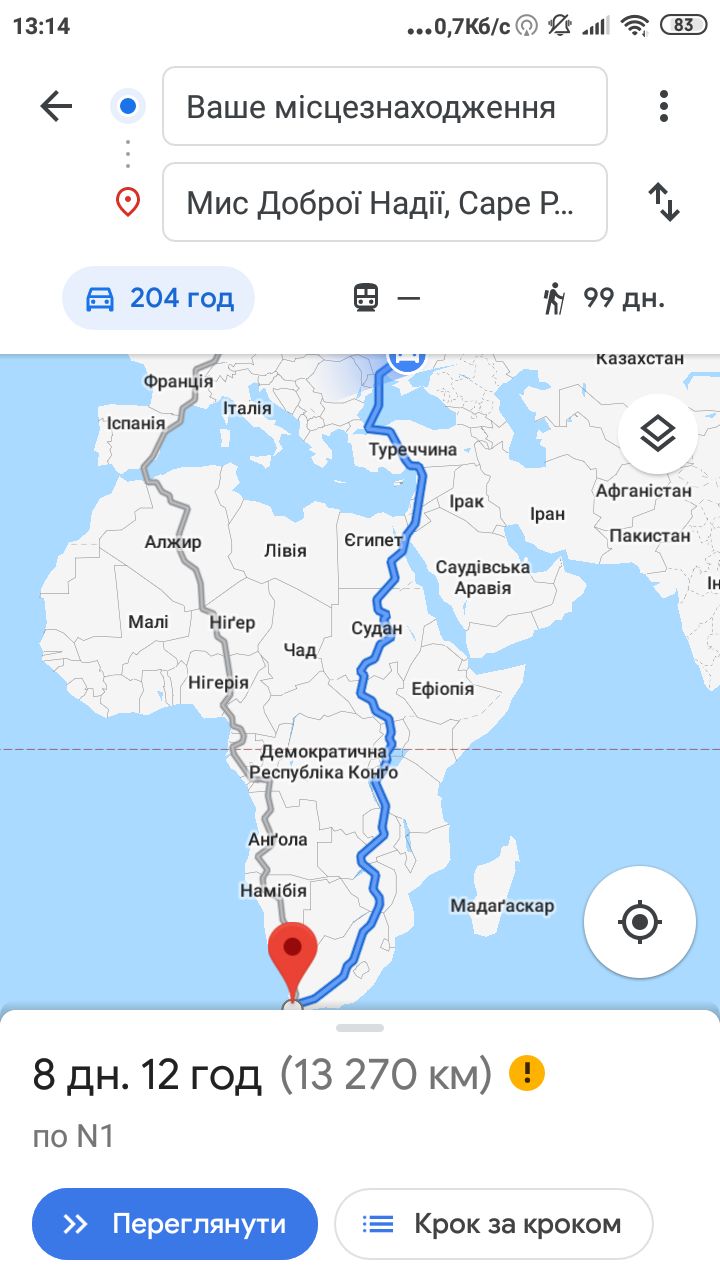
Task: Edit the 'Мис Доброї Надії' destination field
Action: click(x=384, y=203)
